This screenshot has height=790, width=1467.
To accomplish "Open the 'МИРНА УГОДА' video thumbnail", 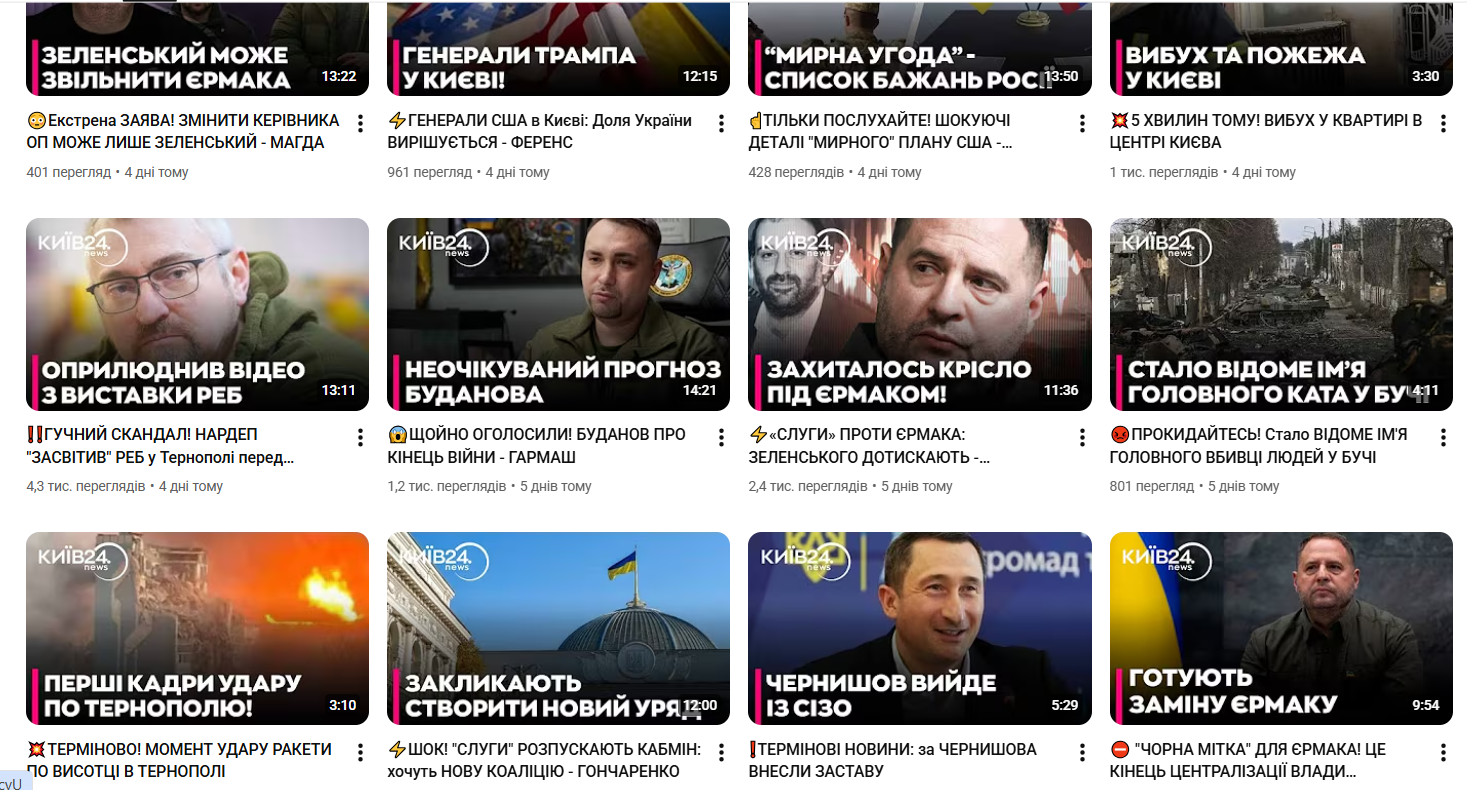I will coord(919,48).
